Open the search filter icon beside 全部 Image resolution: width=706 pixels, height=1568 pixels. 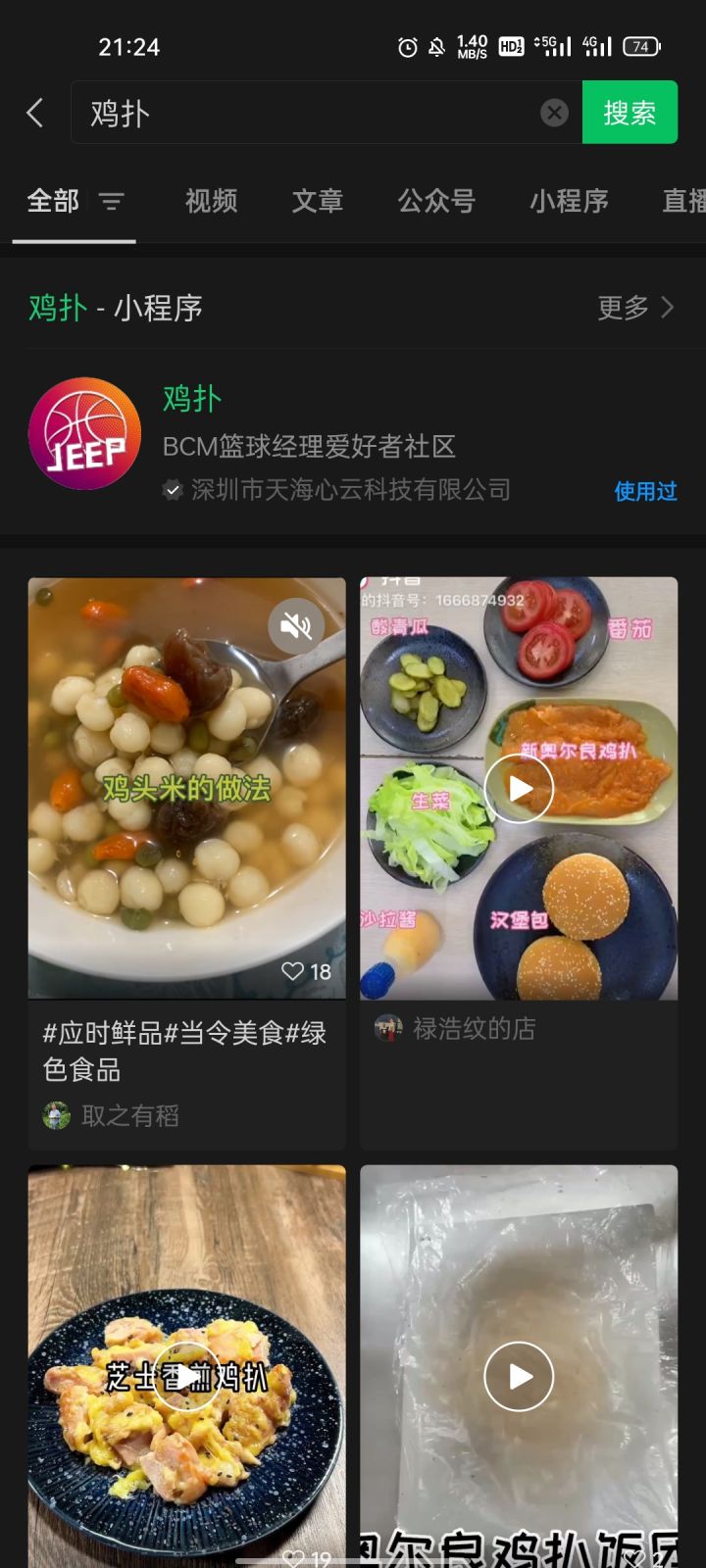tap(112, 203)
